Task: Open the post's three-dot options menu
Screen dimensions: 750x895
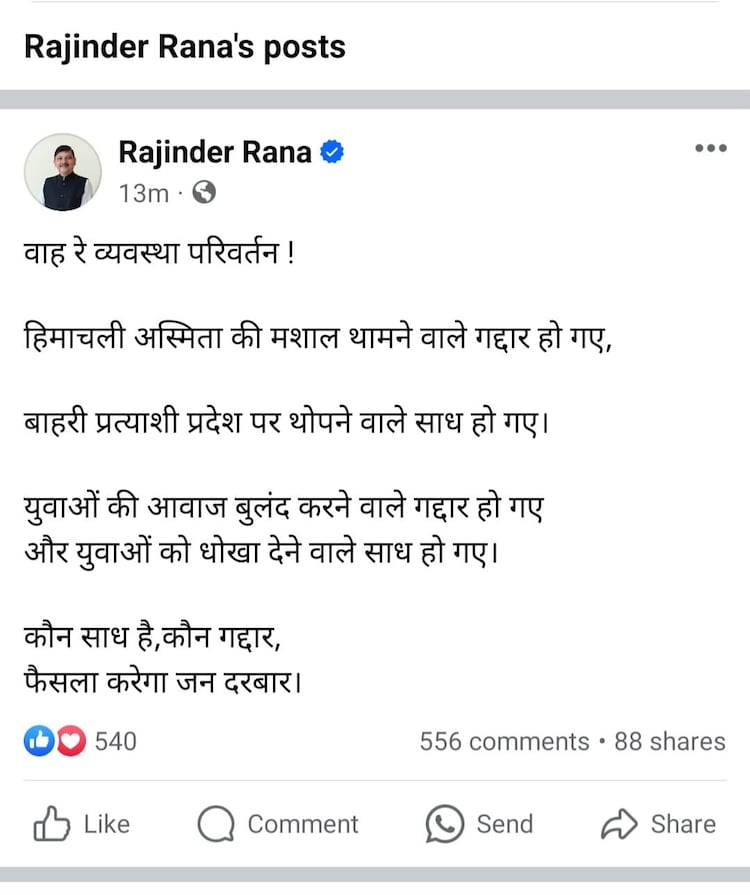Action: [710, 149]
